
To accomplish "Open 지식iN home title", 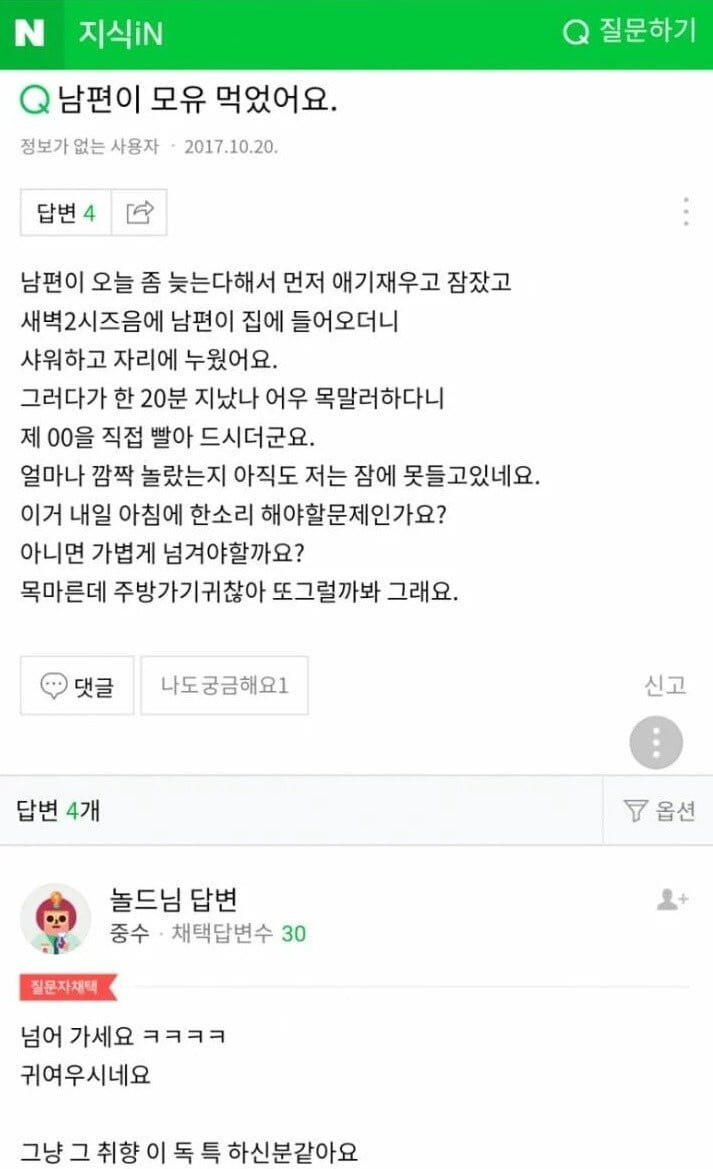I will tap(120, 34).
